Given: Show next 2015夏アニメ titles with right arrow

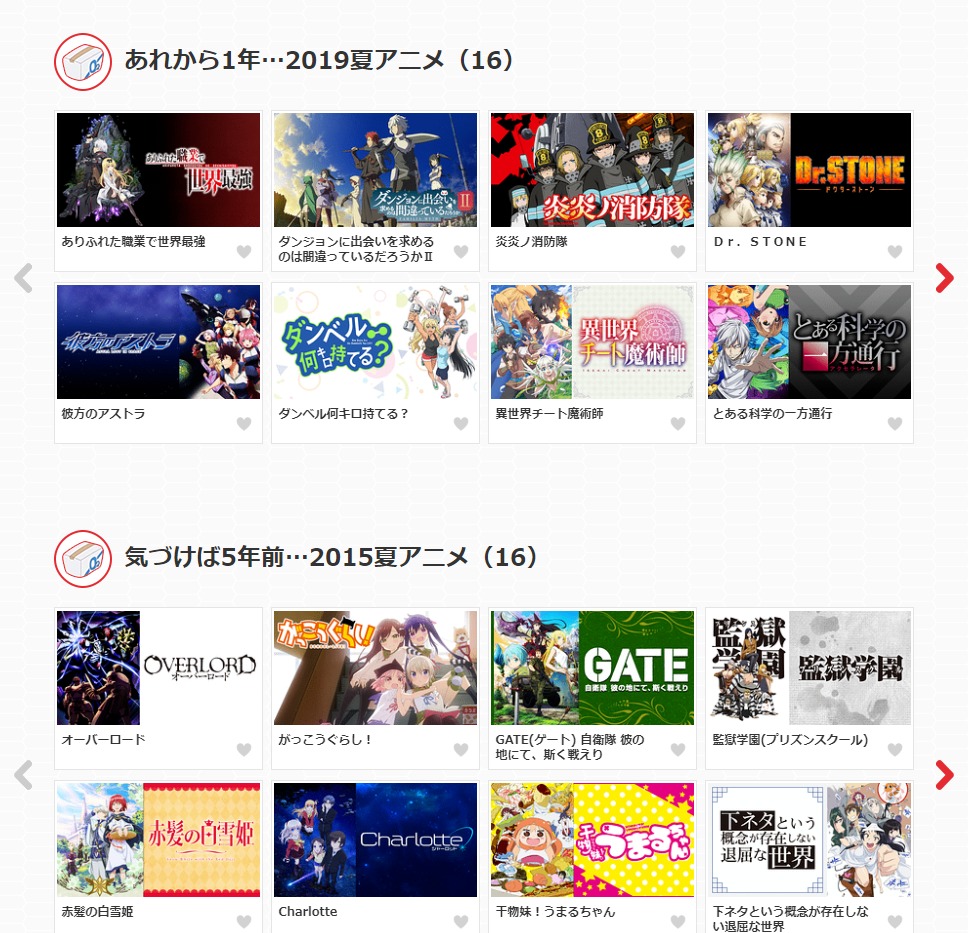Looking at the screenshot, I should (944, 773).
